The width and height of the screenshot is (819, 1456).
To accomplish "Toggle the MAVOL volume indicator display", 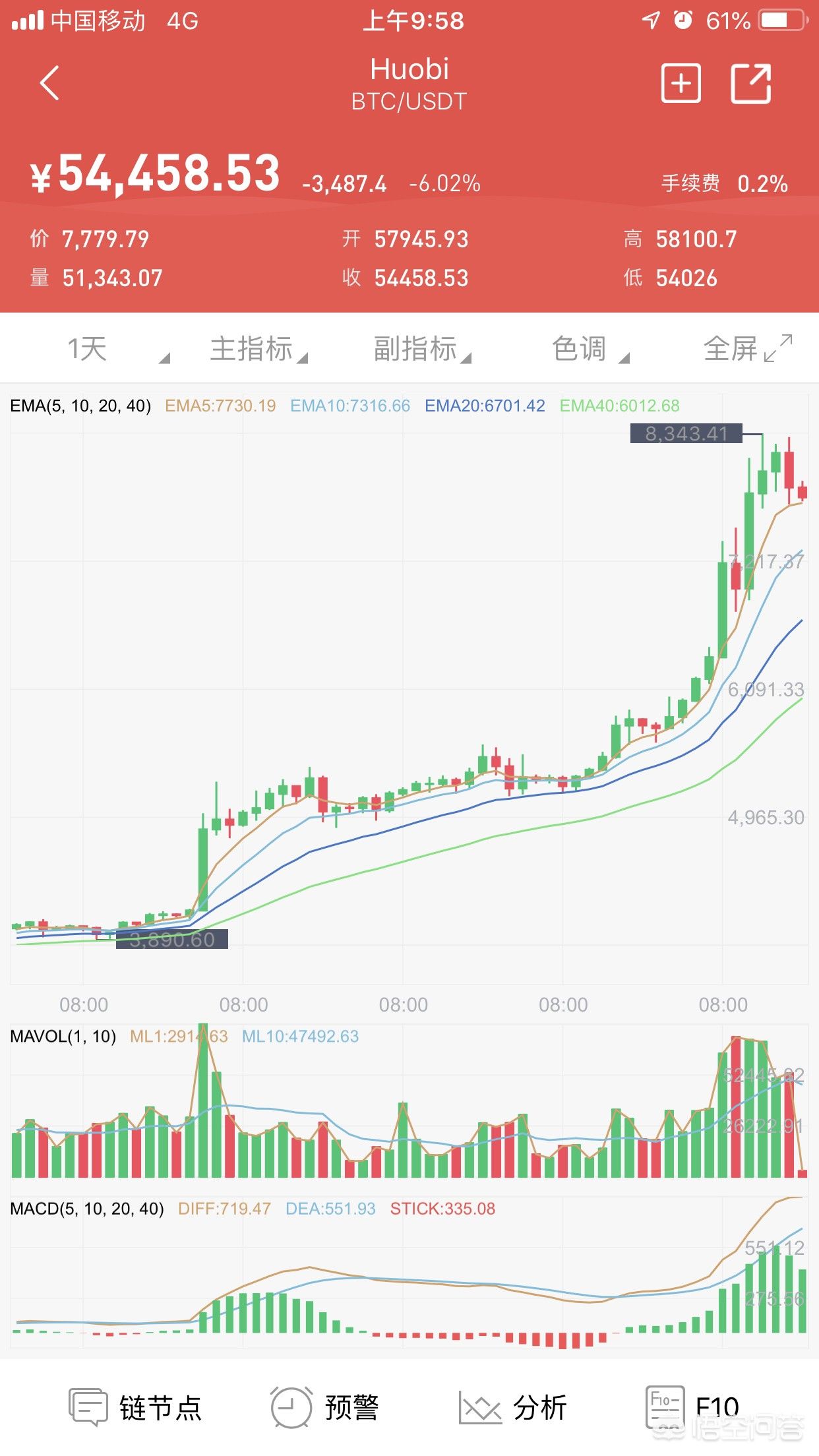I will point(66,1035).
